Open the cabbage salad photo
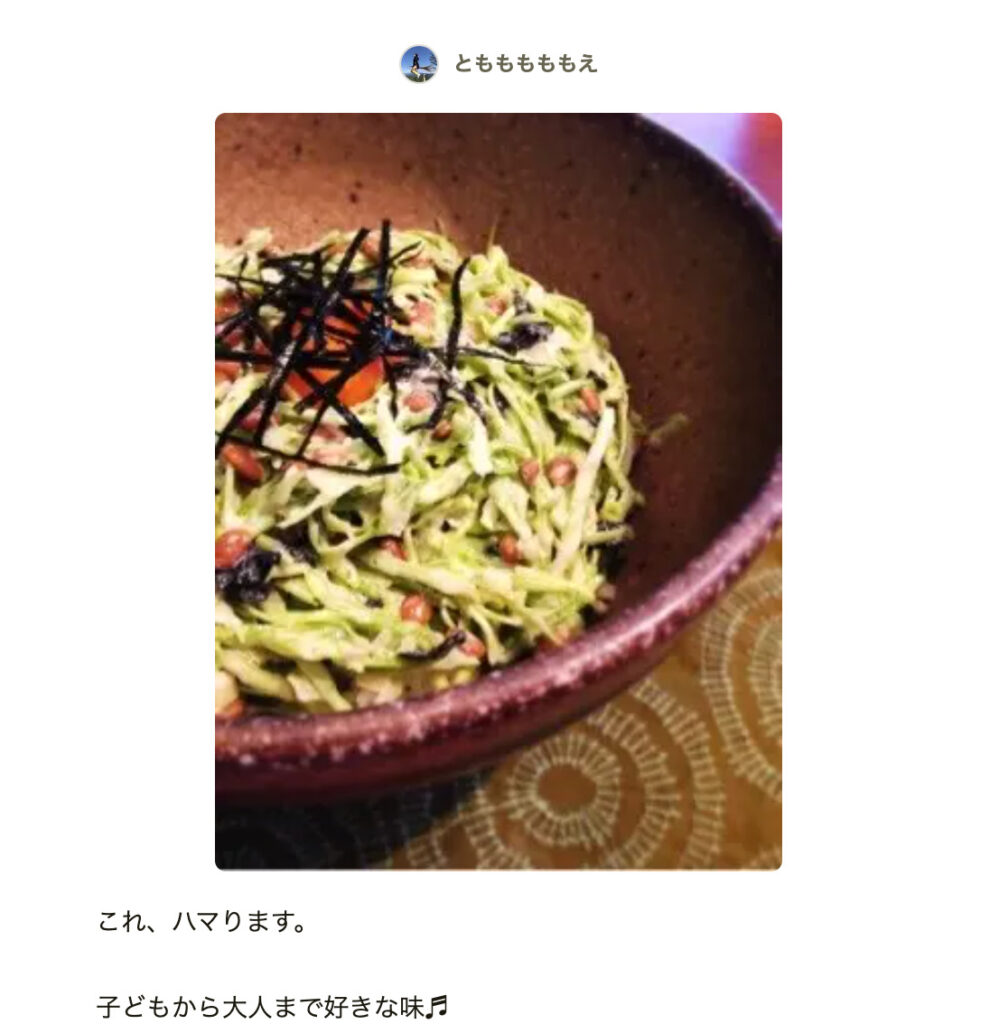Image resolution: width=999 pixels, height=1024 pixels. click(x=498, y=490)
